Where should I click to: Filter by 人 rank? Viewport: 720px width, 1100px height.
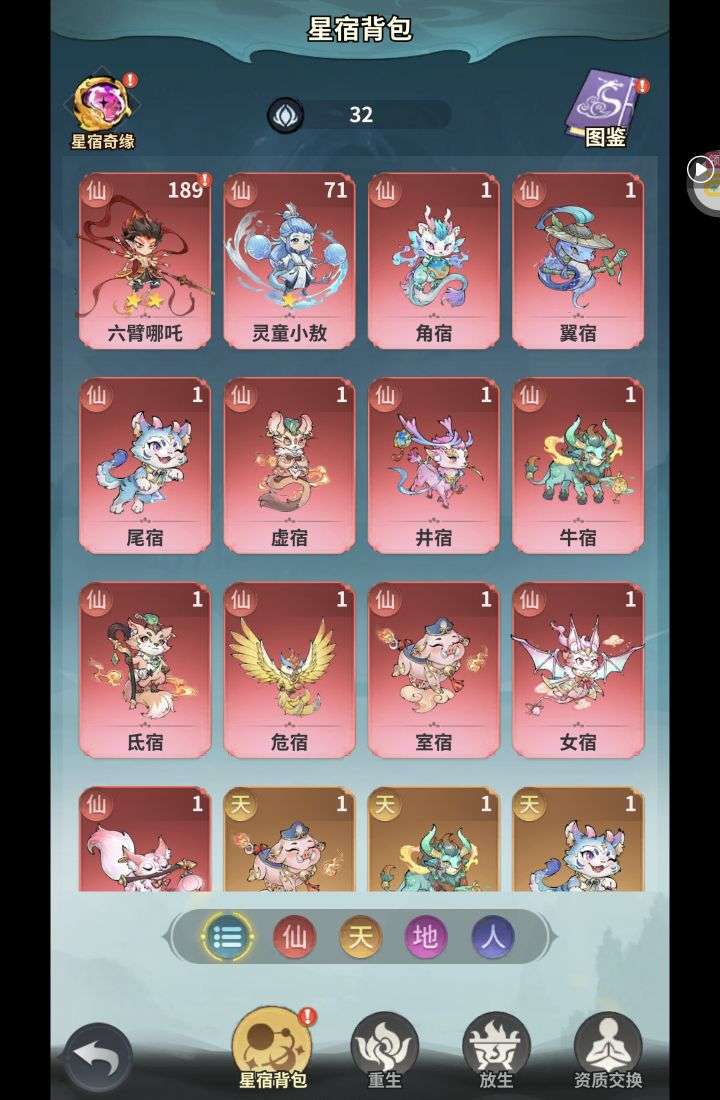493,937
